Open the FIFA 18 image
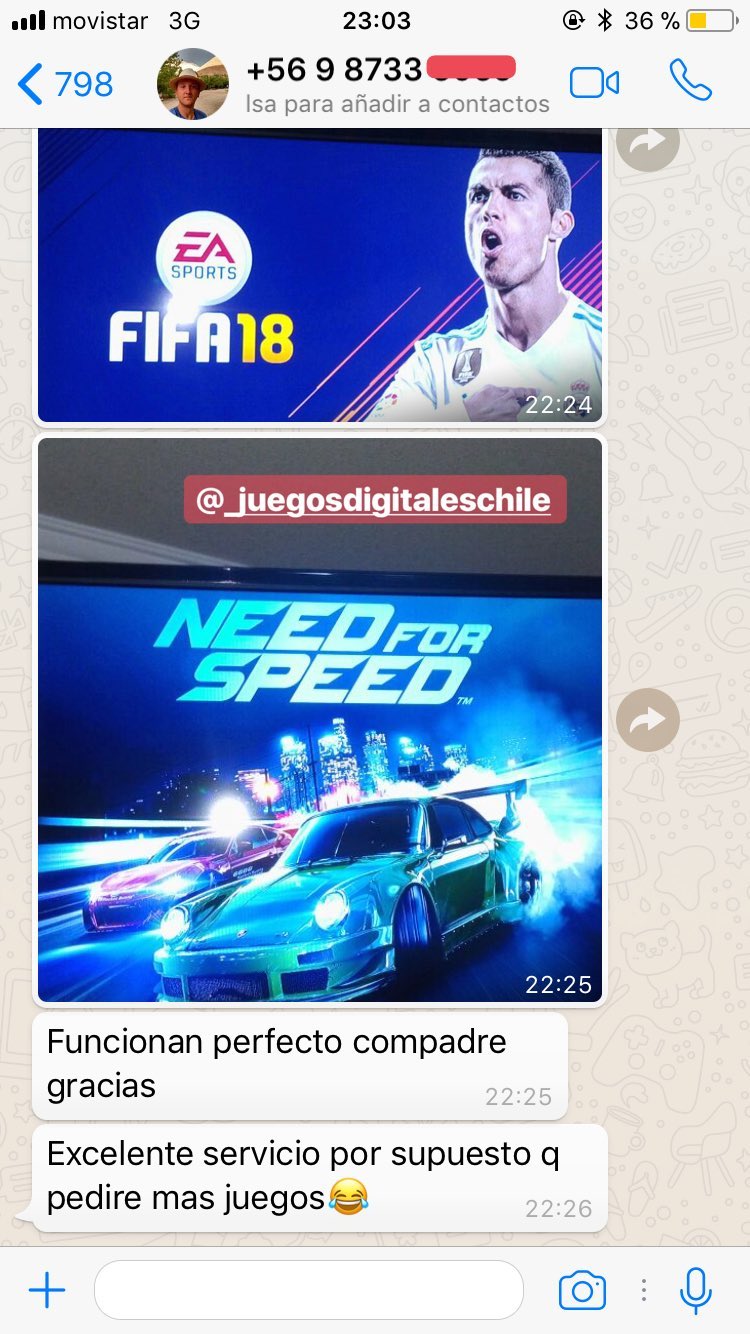Image resolution: width=750 pixels, height=1334 pixels. point(320,275)
